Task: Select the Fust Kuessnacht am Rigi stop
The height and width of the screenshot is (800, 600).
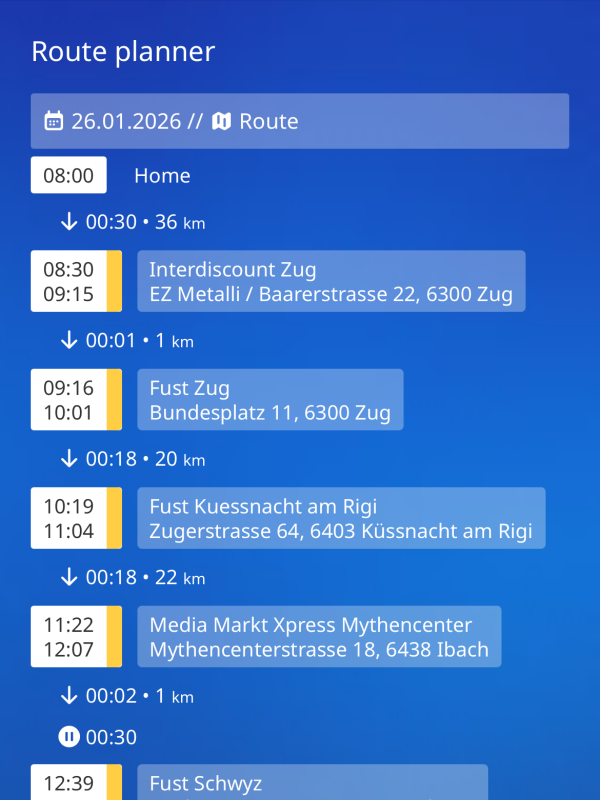Action: pos(340,518)
